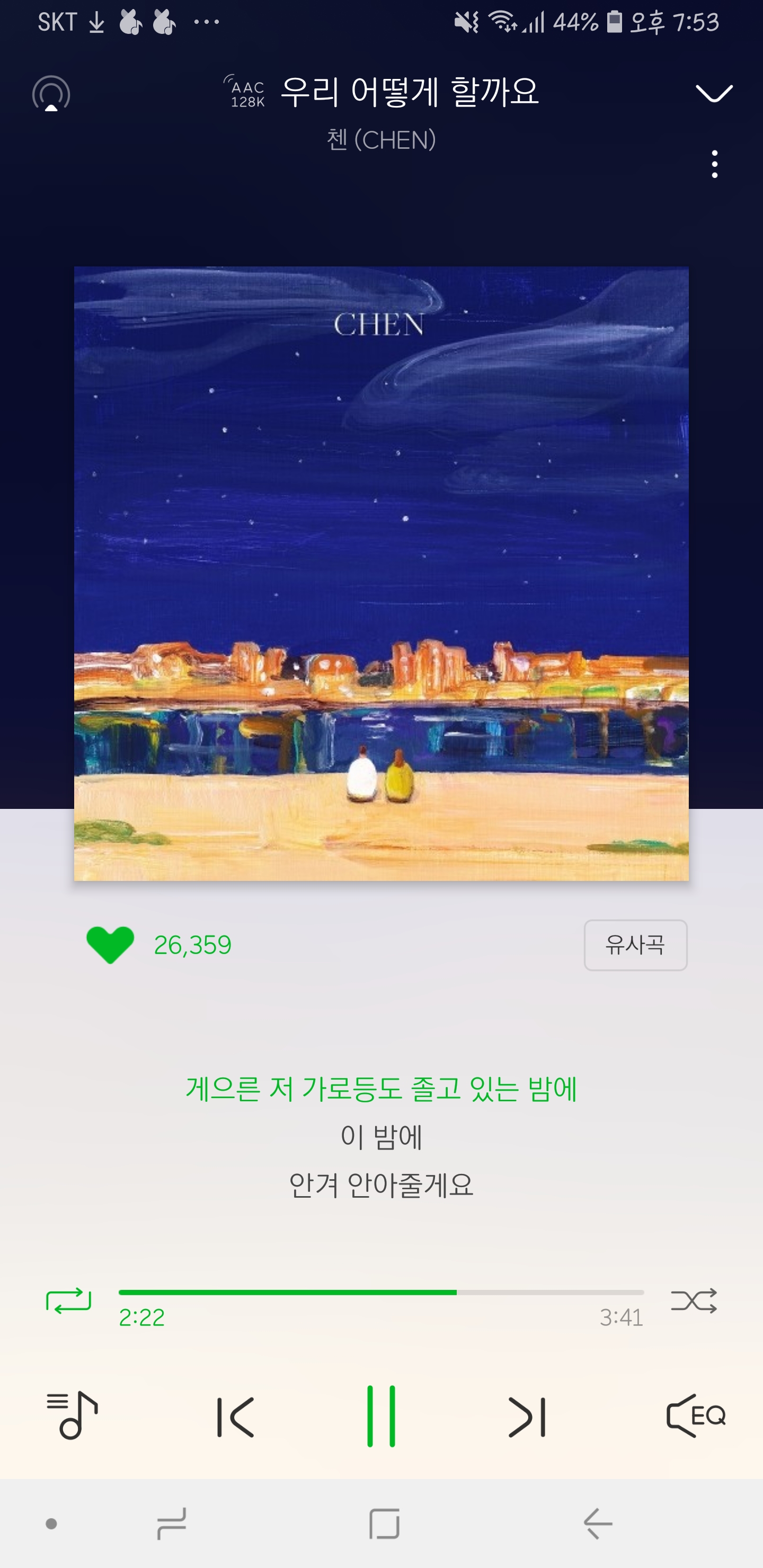Screen dimensions: 763x1568
Task: Tap the song title 우리 어떻게 할까요
Action: pos(409,93)
